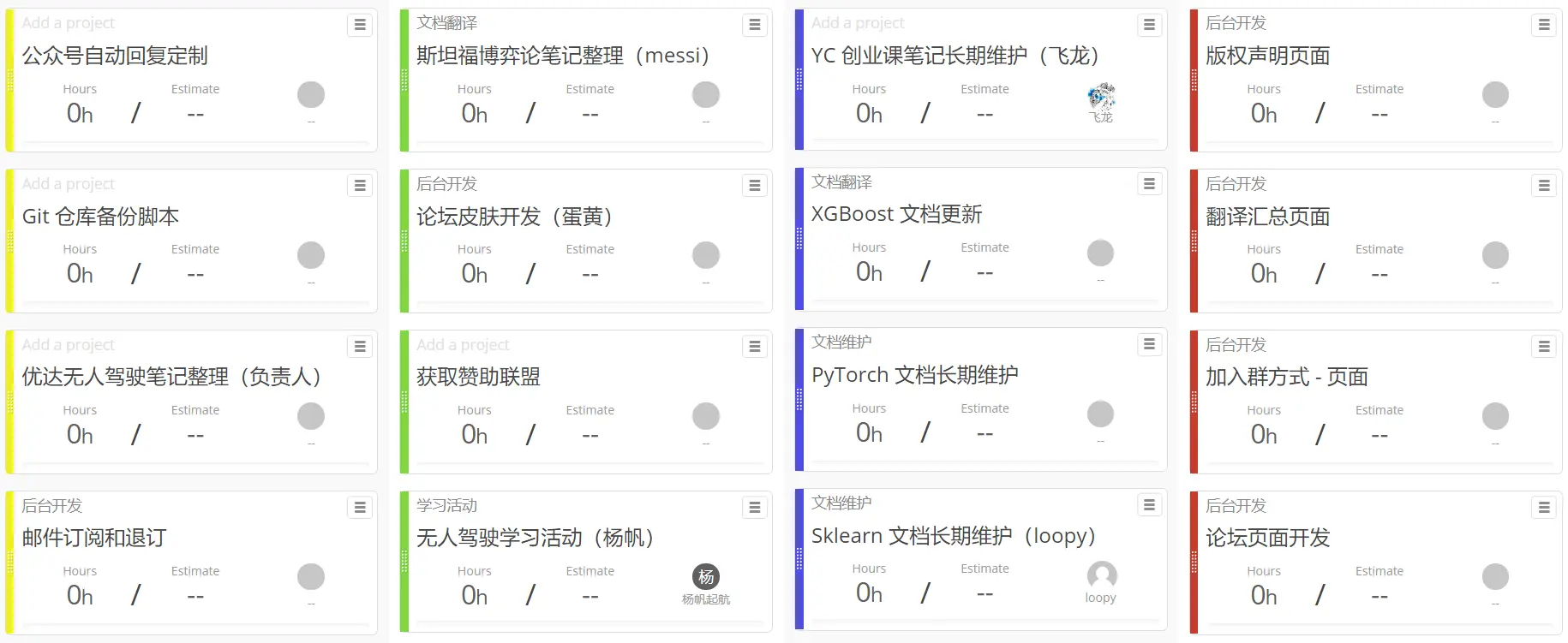Open the menu on 论坛页面开发 card
1568x643 pixels.
(x=1544, y=508)
